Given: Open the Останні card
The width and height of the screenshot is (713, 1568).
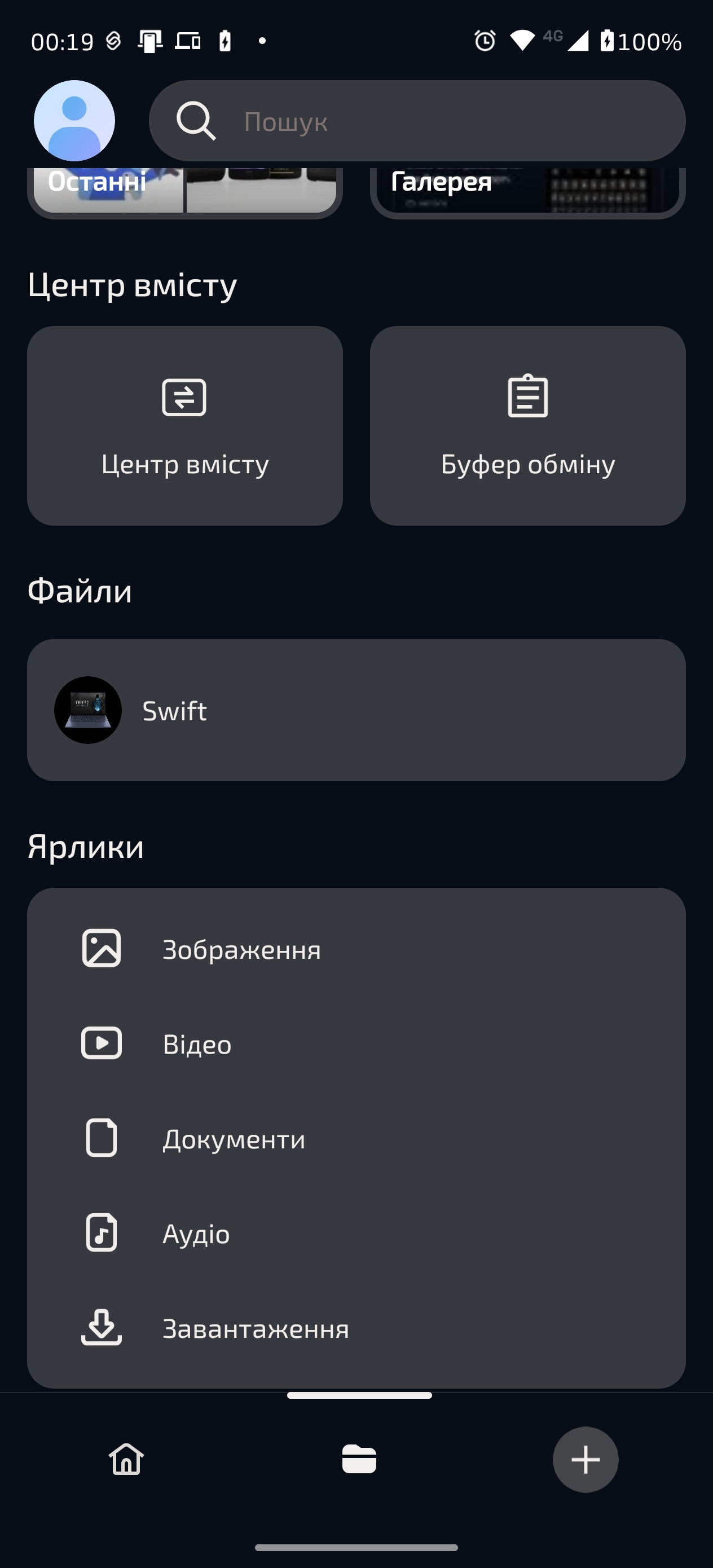Looking at the screenshot, I should 184,192.
